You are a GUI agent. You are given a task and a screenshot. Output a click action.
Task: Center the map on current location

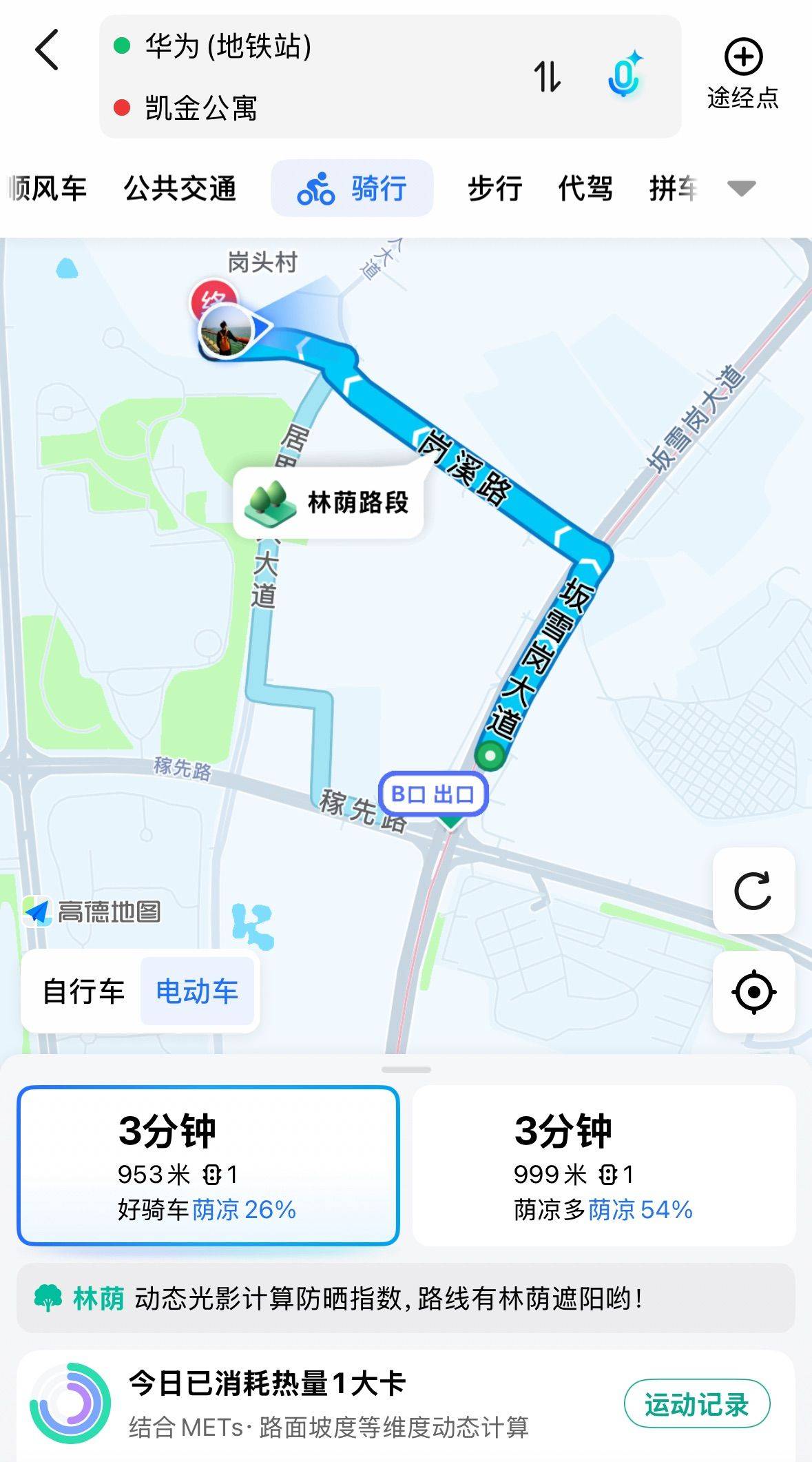click(x=753, y=992)
